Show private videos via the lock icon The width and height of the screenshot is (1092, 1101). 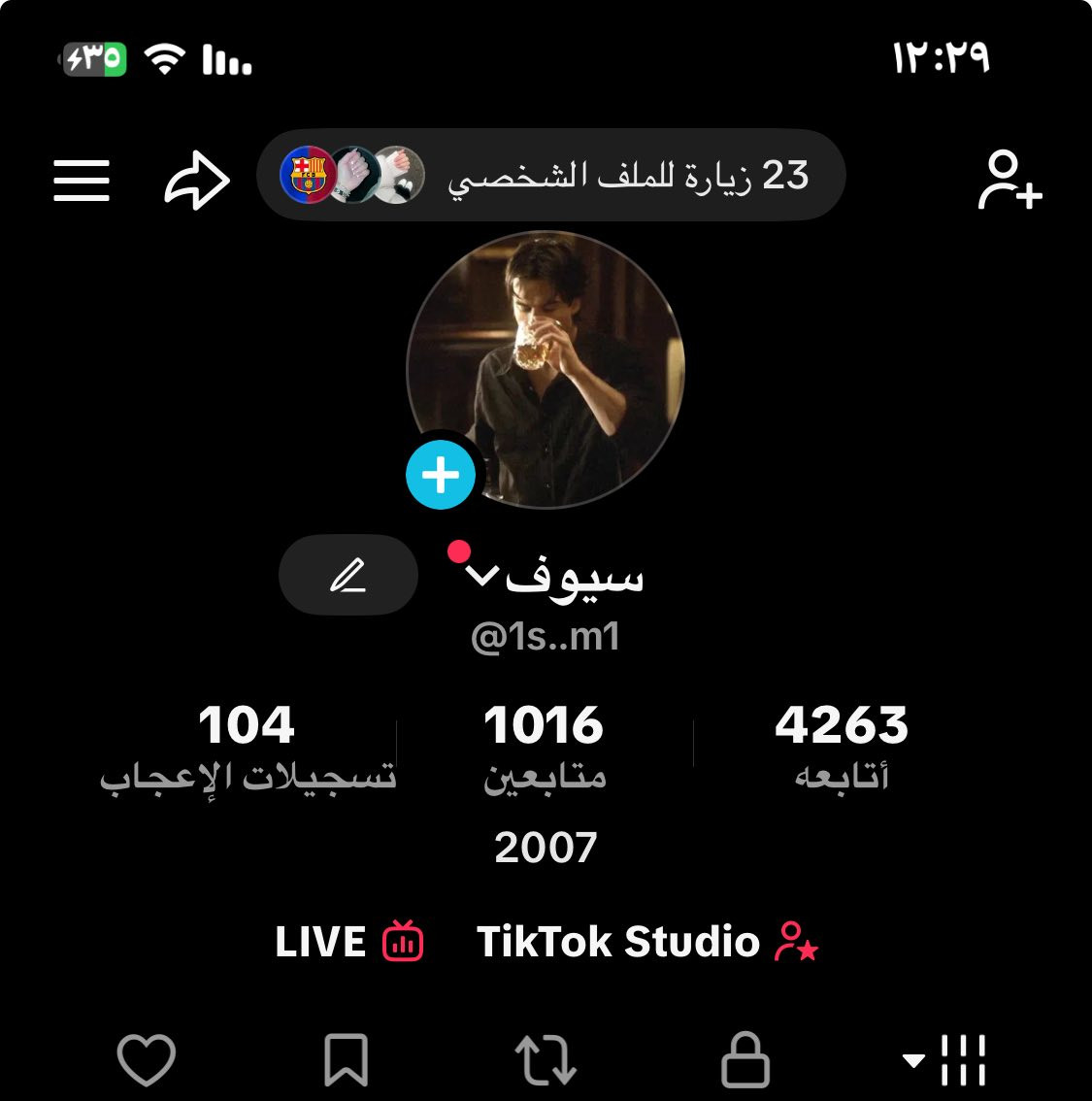[747, 1057]
